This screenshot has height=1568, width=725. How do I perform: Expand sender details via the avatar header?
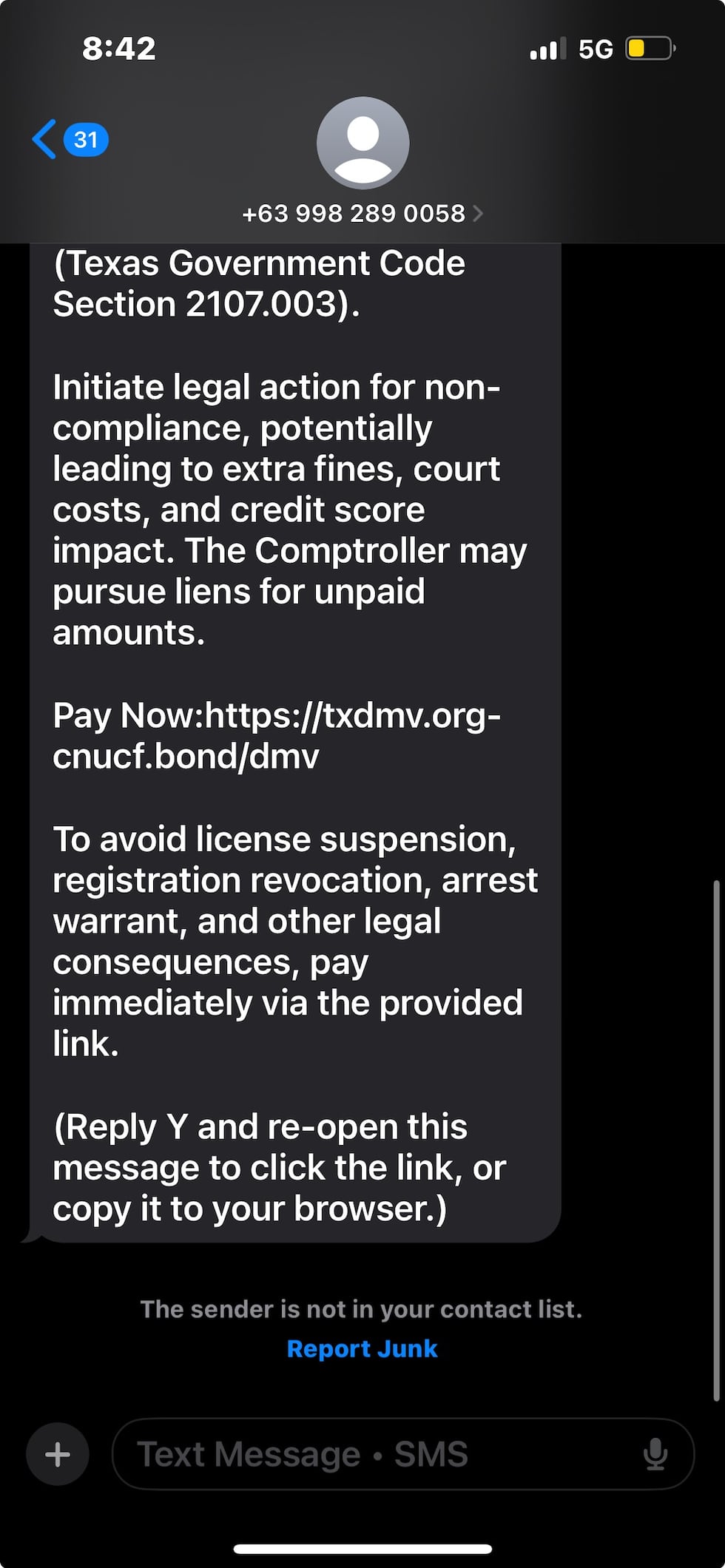[362, 143]
